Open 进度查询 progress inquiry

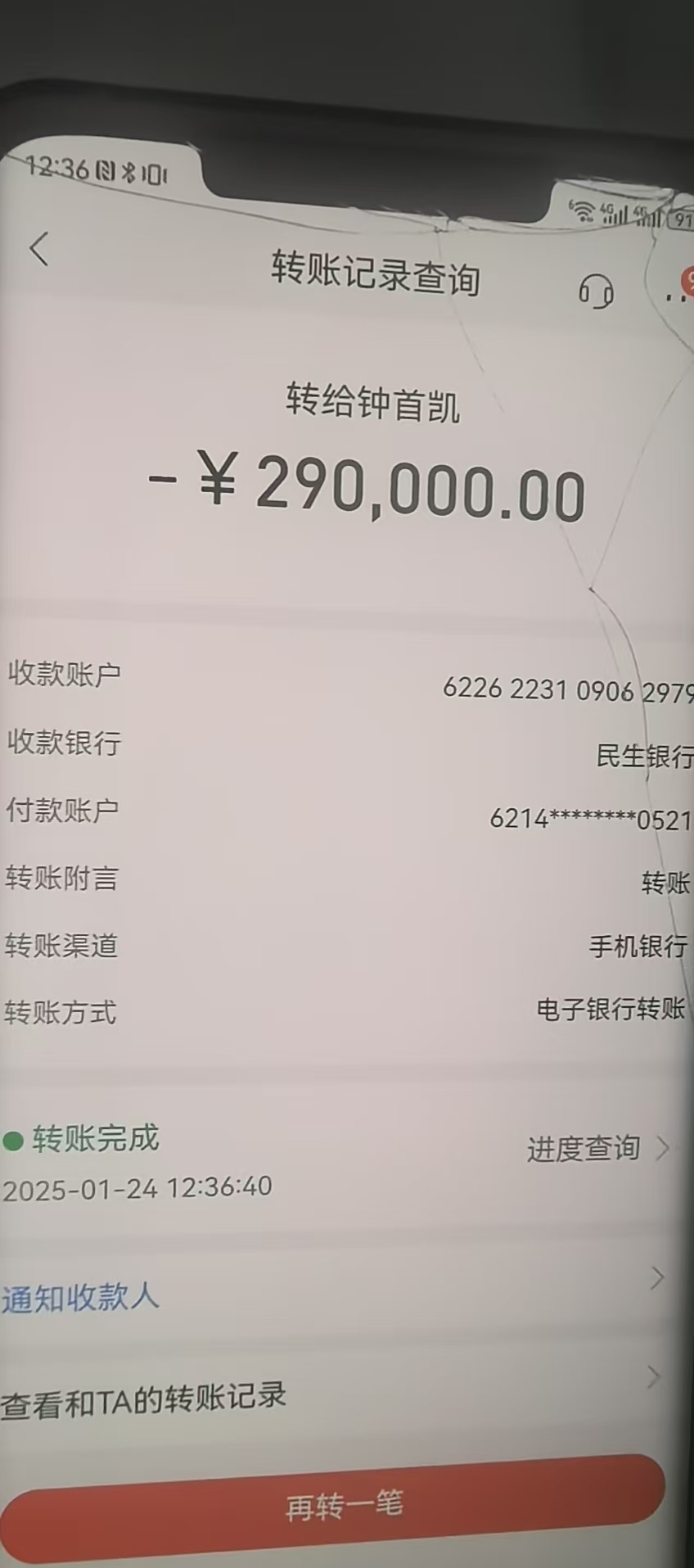tap(598, 1149)
